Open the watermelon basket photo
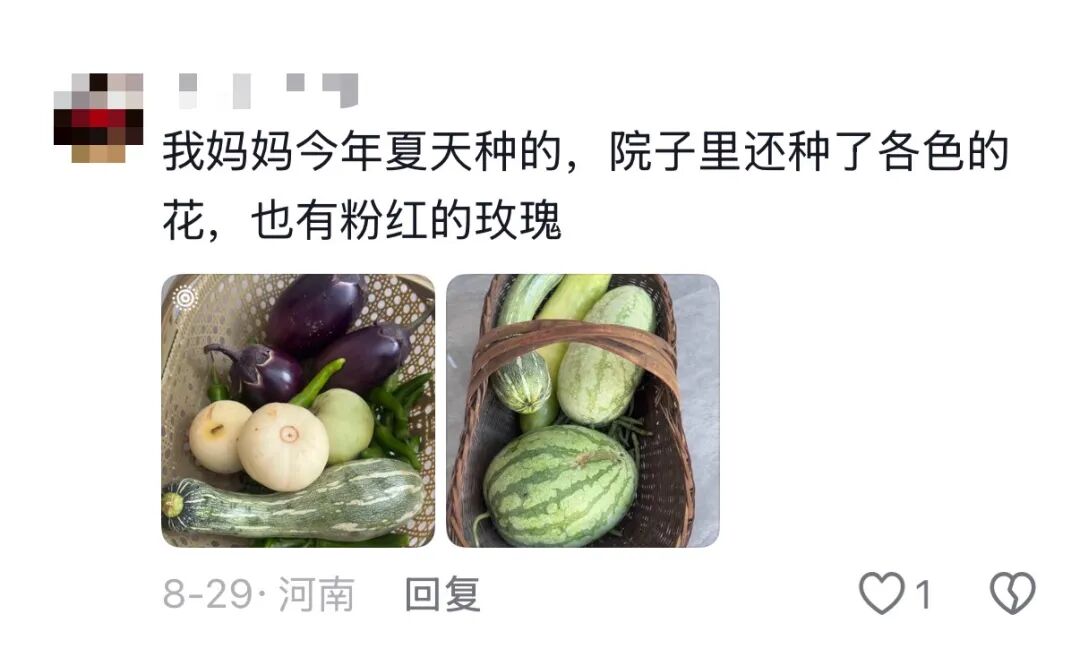 click(583, 410)
